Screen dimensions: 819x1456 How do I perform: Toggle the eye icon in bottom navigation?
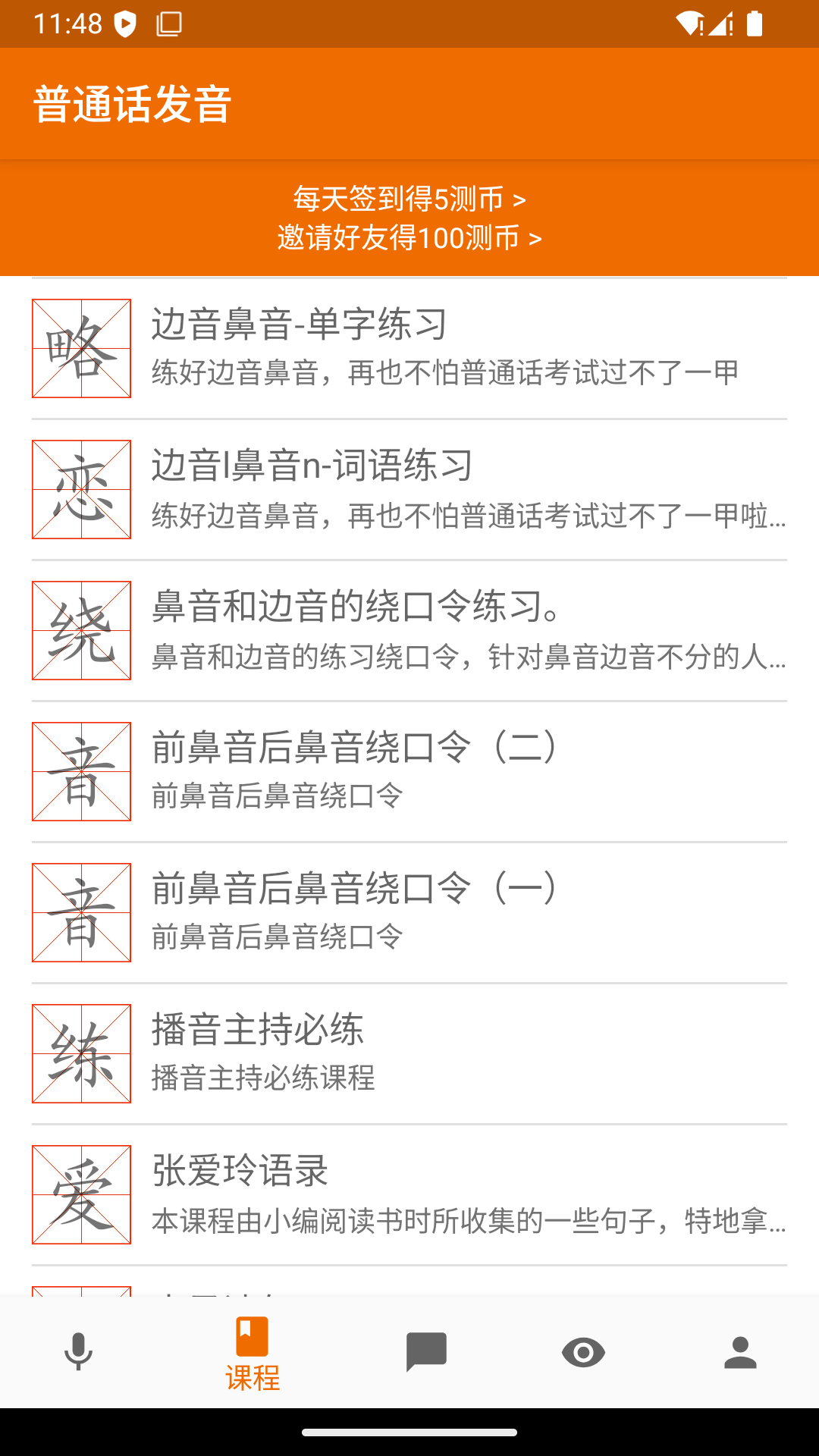pos(582,1351)
